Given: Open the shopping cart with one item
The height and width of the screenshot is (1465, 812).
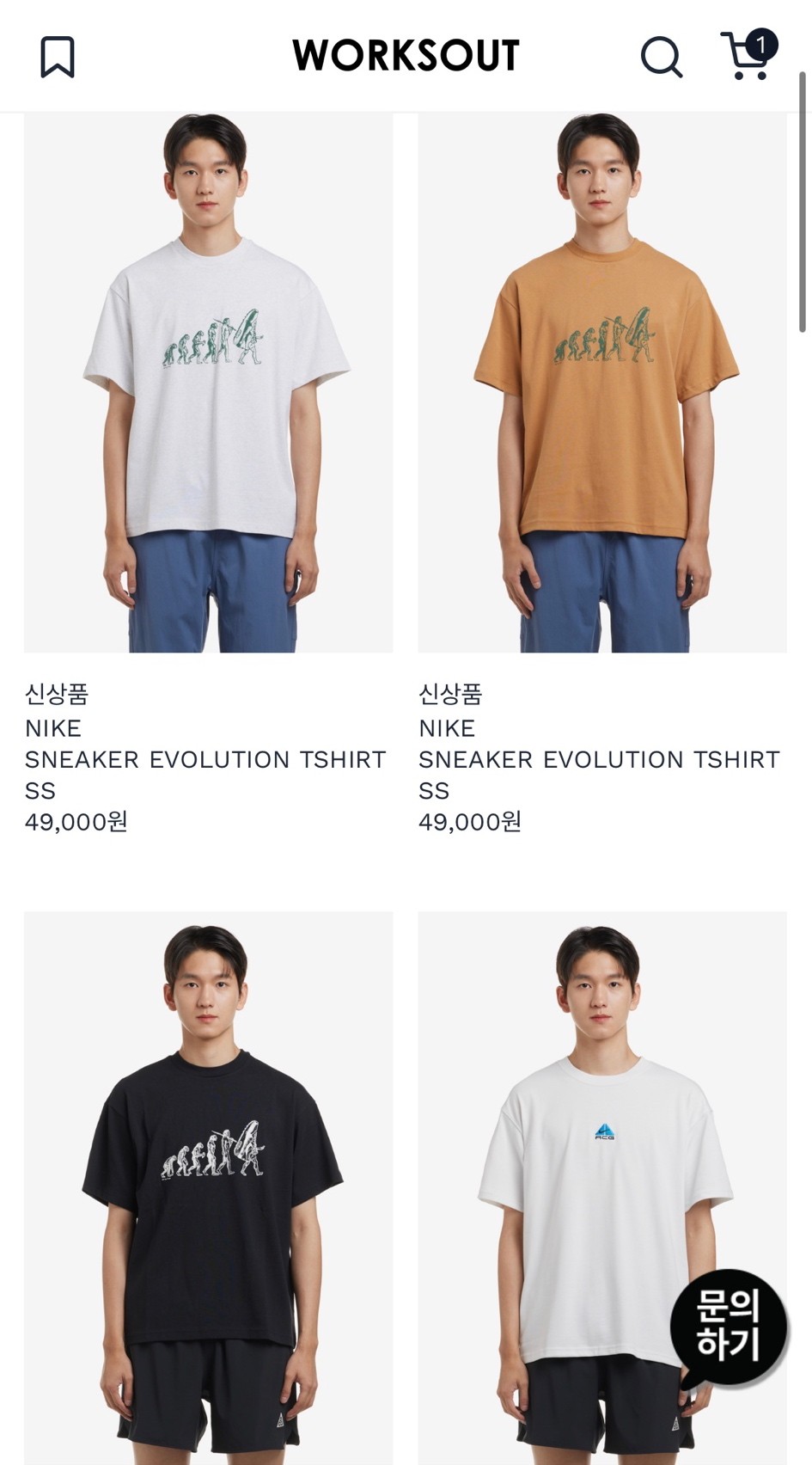Looking at the screenshot, I should click(x=747, y=56).
